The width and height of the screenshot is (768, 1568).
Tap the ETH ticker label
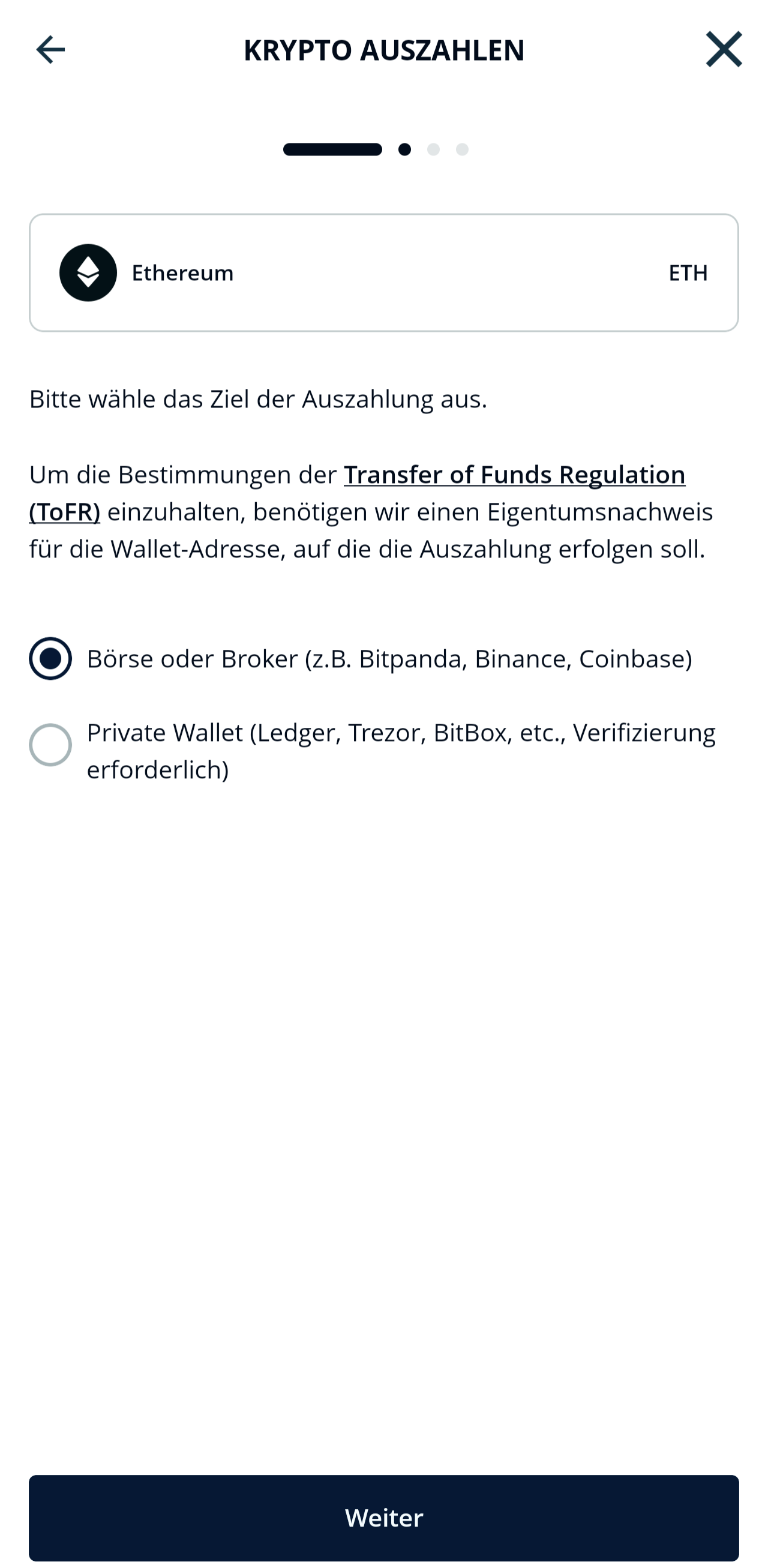[688, 272]
